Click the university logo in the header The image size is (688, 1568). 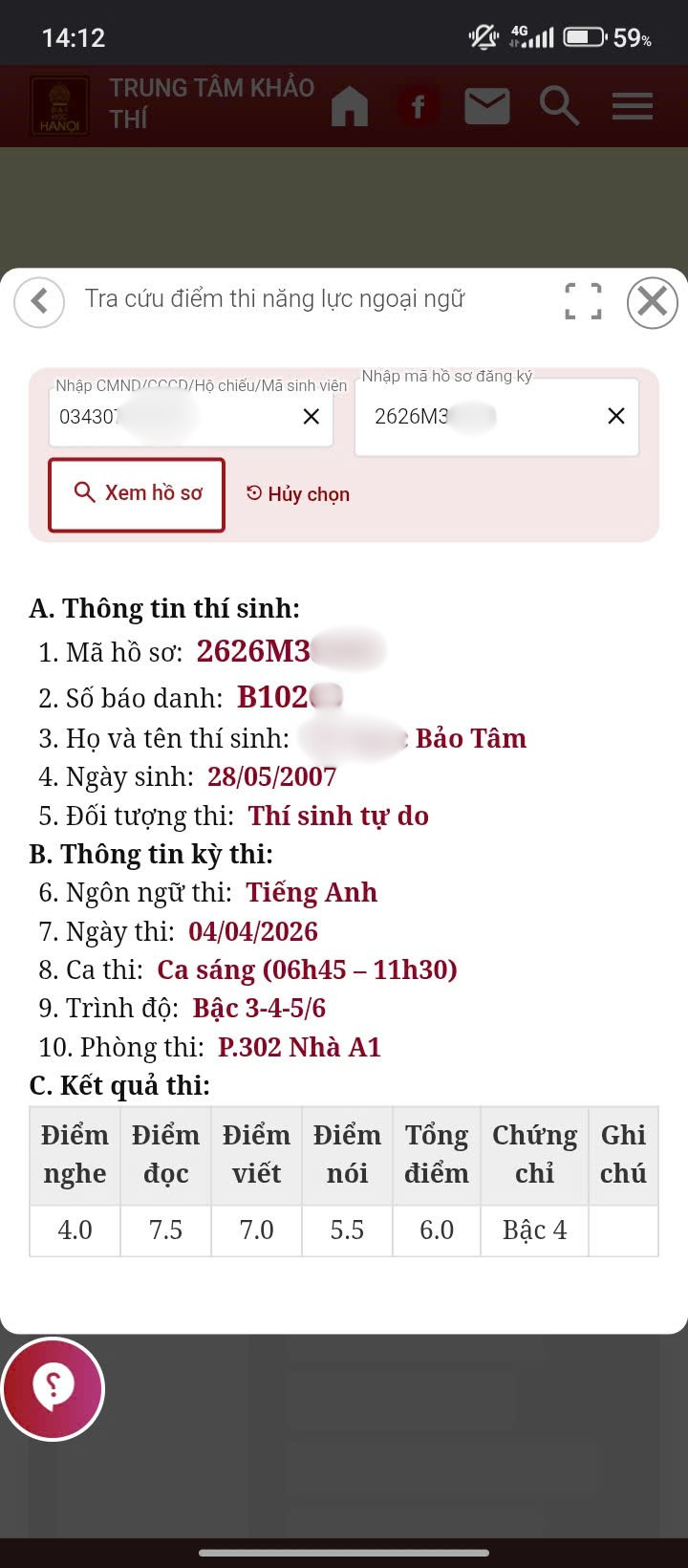click(x=59, y=105)
